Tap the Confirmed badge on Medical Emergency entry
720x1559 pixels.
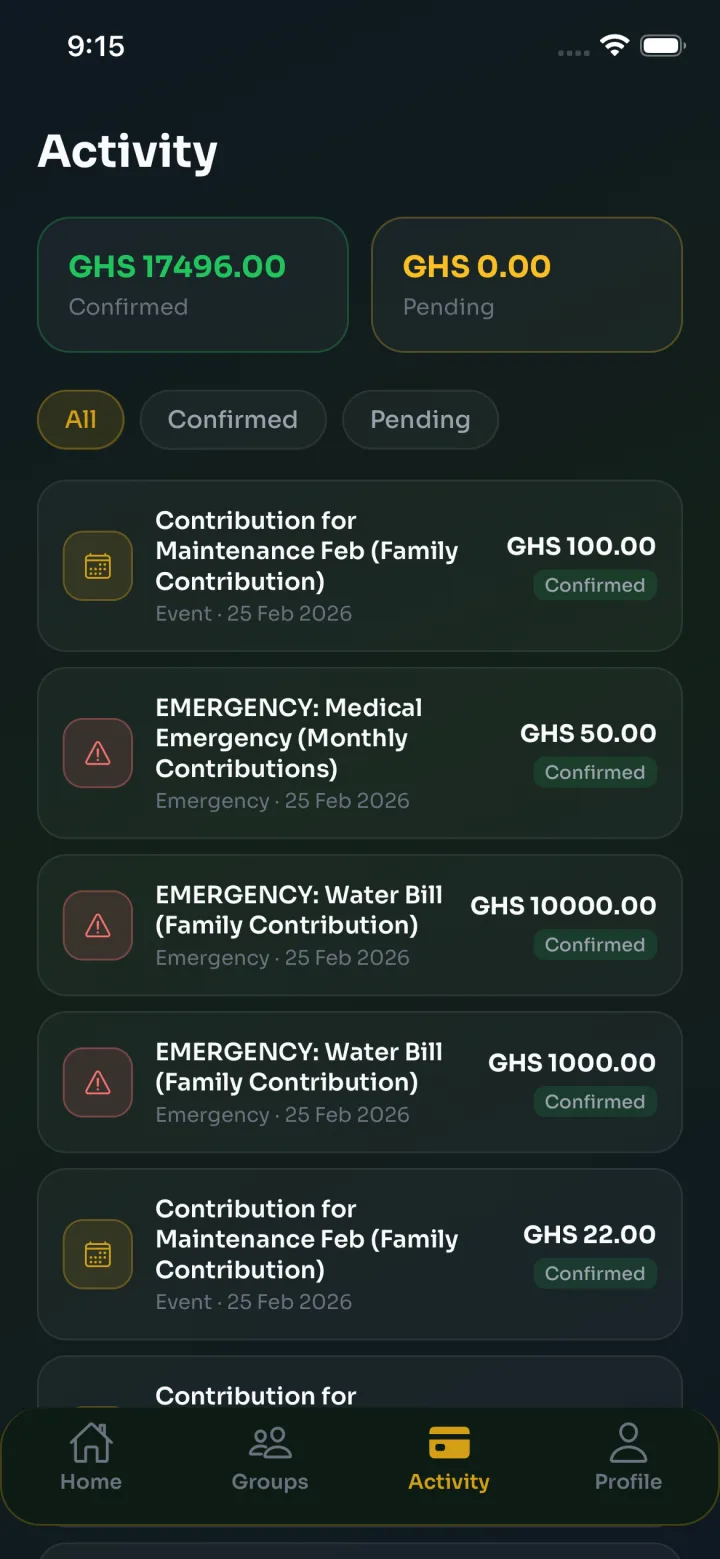click(594, 772)
